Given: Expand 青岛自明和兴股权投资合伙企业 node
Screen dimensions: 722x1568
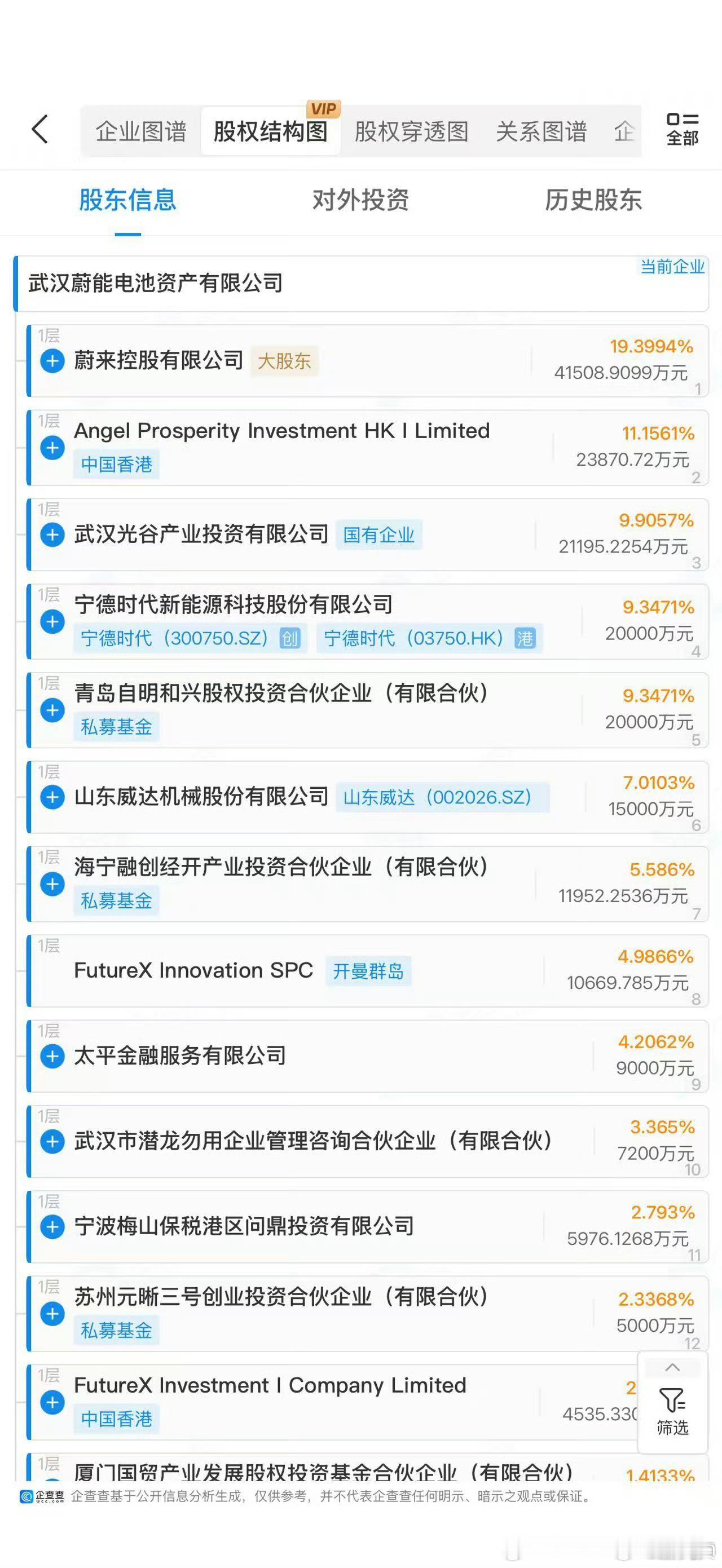Looking at the screenshot, I should tap(52, 710).
